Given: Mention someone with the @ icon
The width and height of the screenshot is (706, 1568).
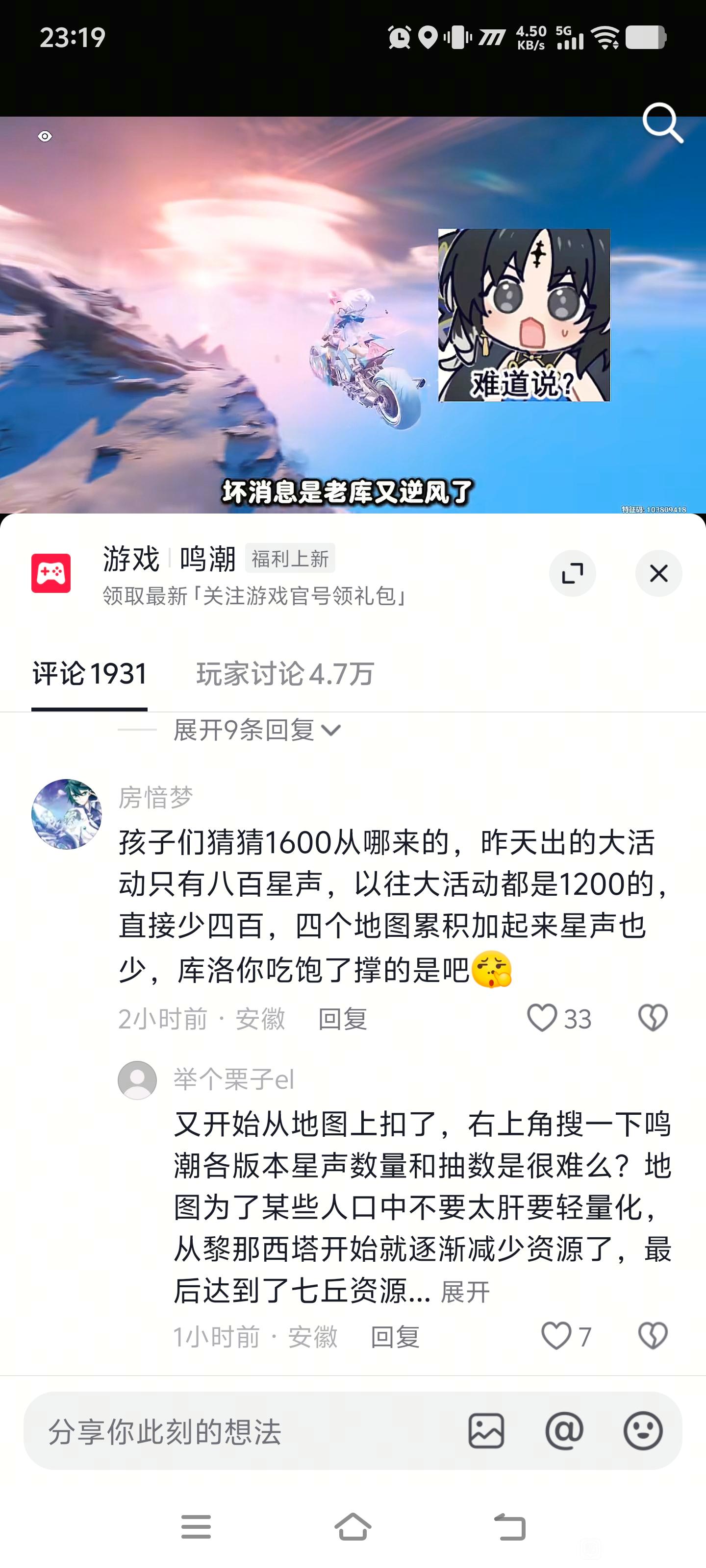Looking at the screenshot, I should (564, 1430).
